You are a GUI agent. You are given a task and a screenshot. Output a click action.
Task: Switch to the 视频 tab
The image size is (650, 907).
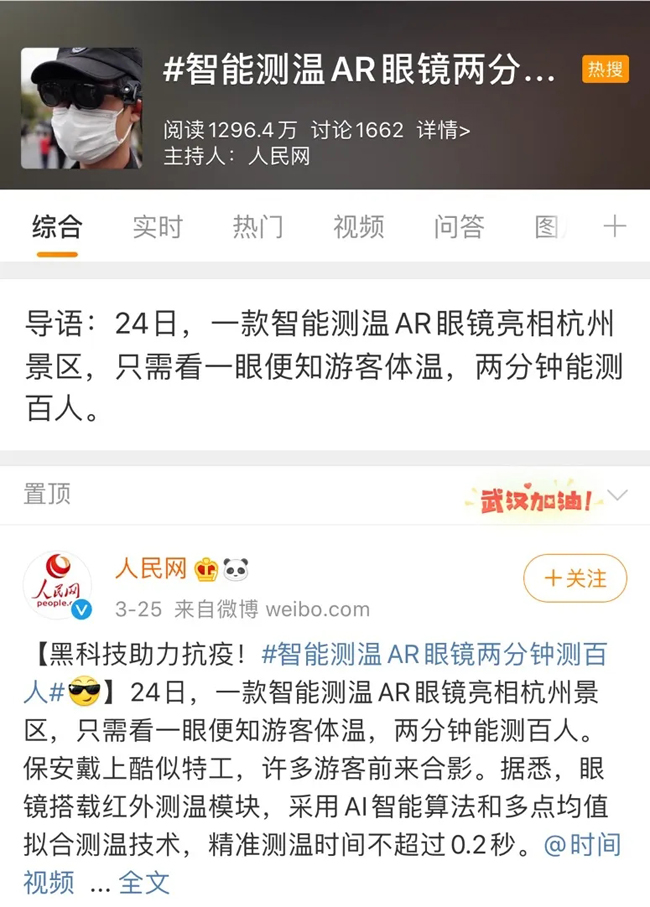click(358, 227)
